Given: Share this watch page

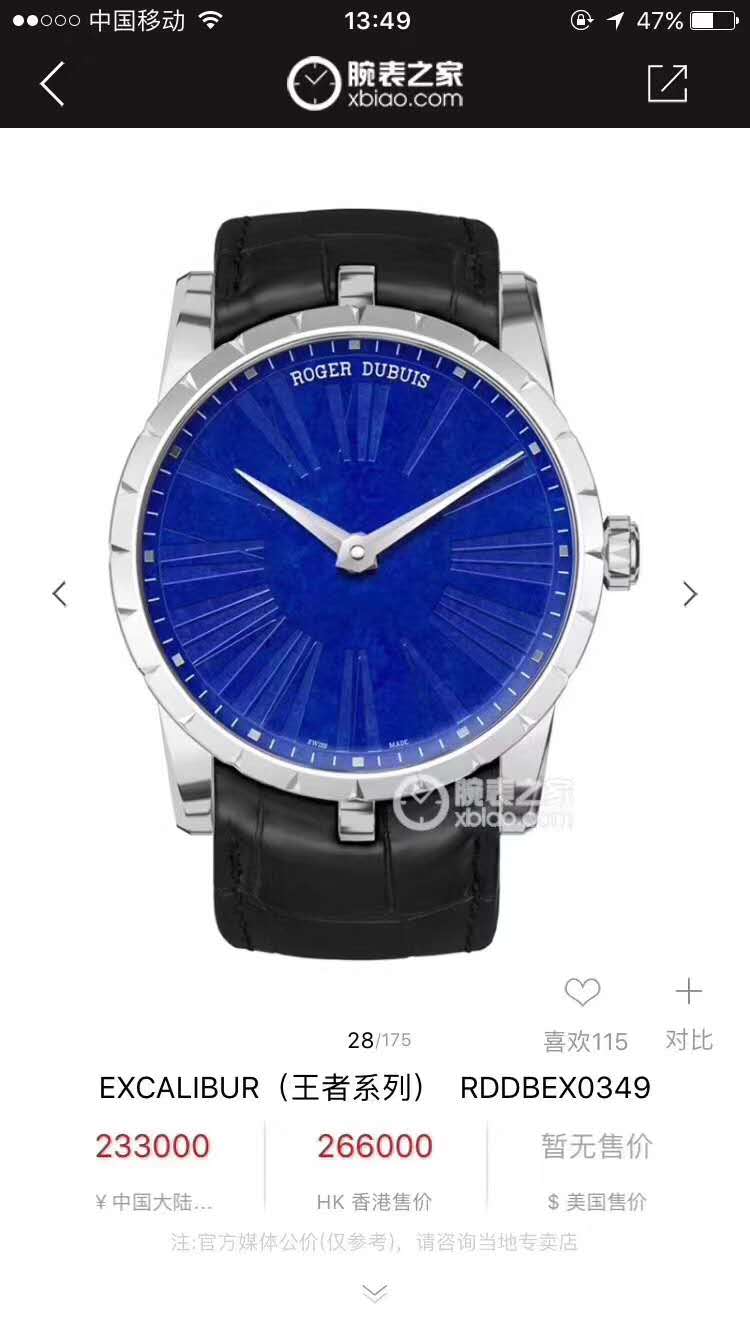Looking at the screenshot, I should click(x=668, y=84).
